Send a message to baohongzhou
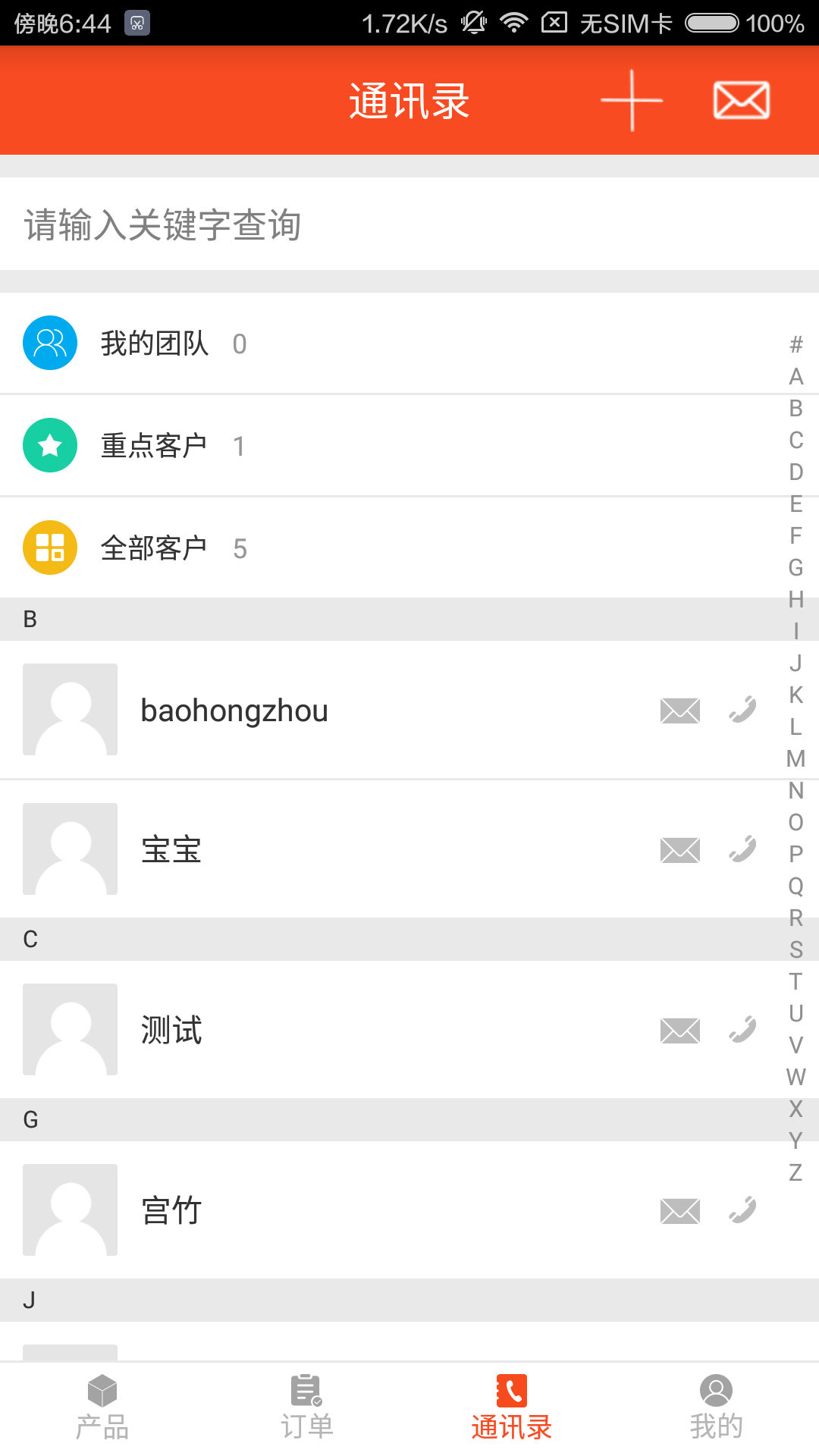 coord(680,711)
